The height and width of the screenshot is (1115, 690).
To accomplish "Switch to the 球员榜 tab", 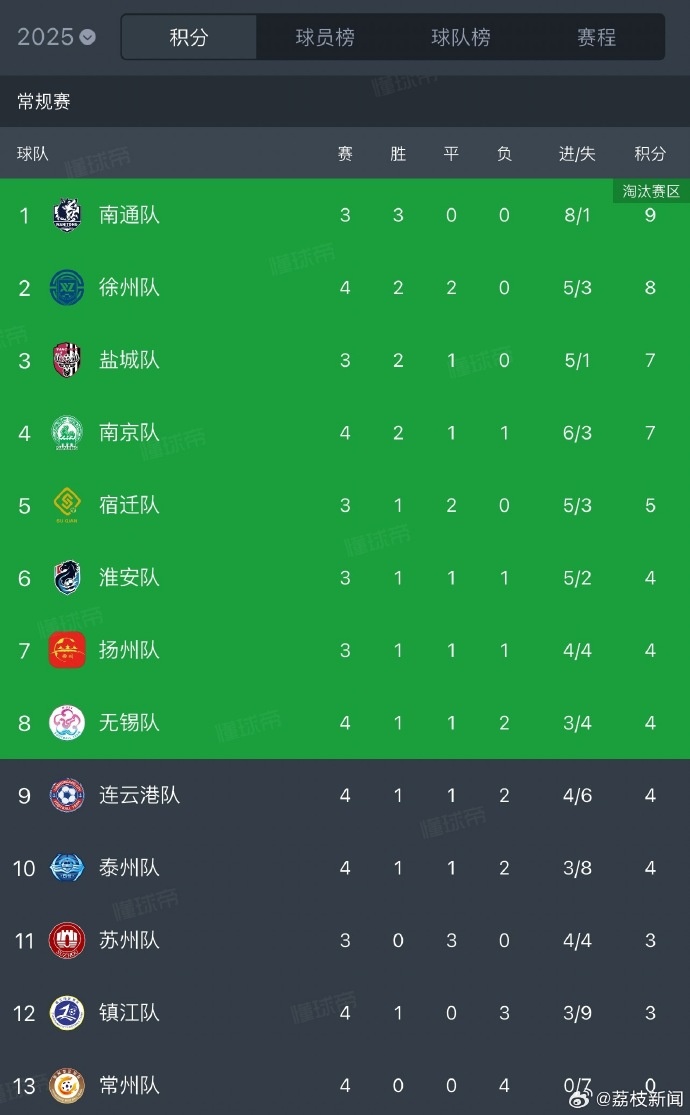I will [325, 38].
